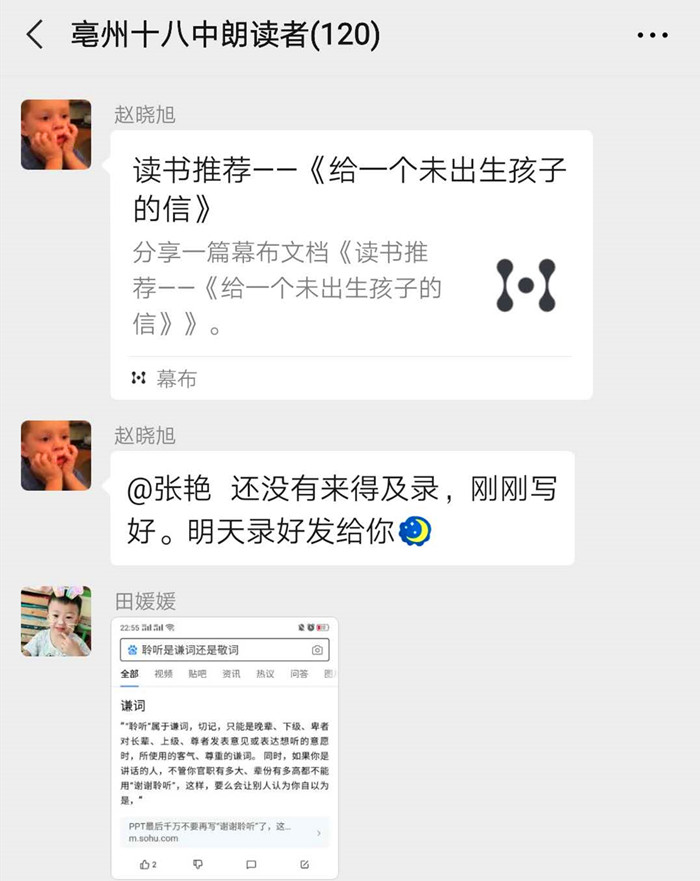Open 赵晓旭's avatar beside the document card

click(56, 134)
